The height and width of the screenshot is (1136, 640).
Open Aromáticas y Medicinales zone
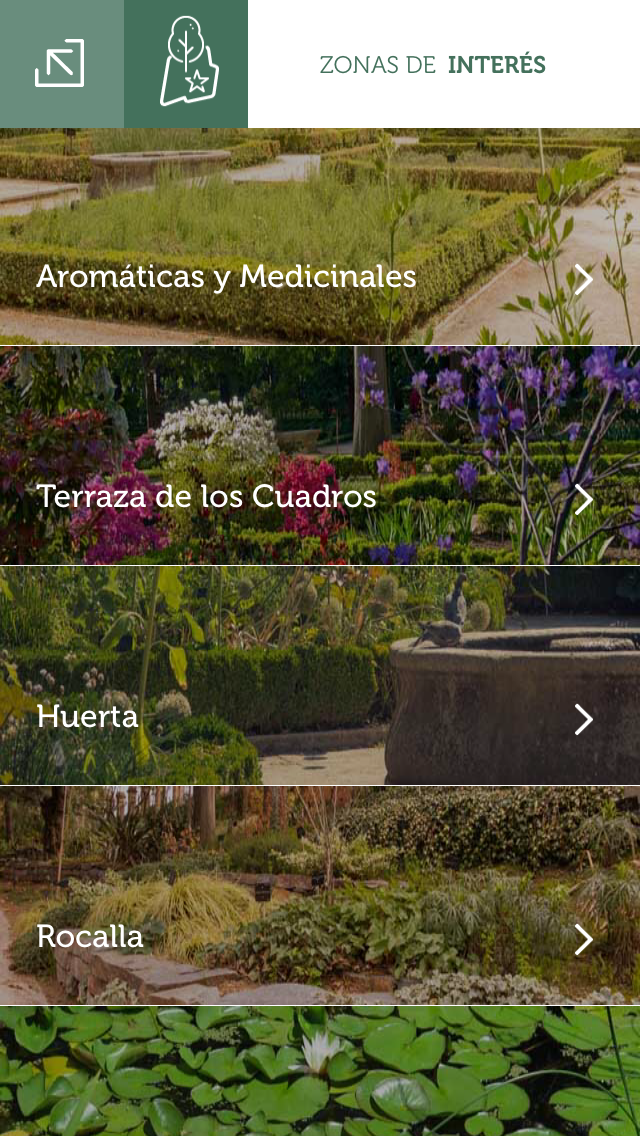click(x=320, y=277)
